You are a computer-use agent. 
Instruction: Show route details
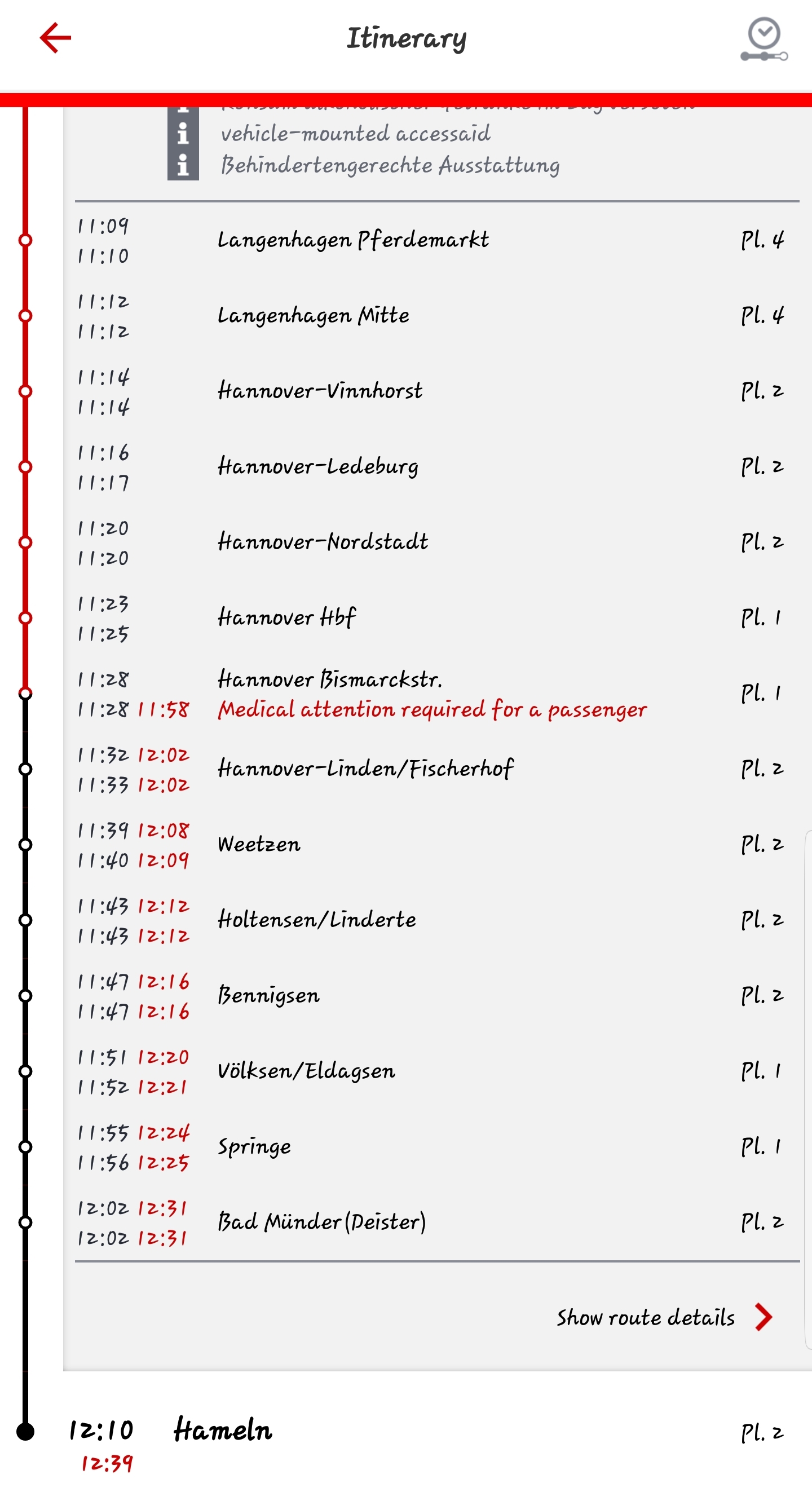(664, 1317)
